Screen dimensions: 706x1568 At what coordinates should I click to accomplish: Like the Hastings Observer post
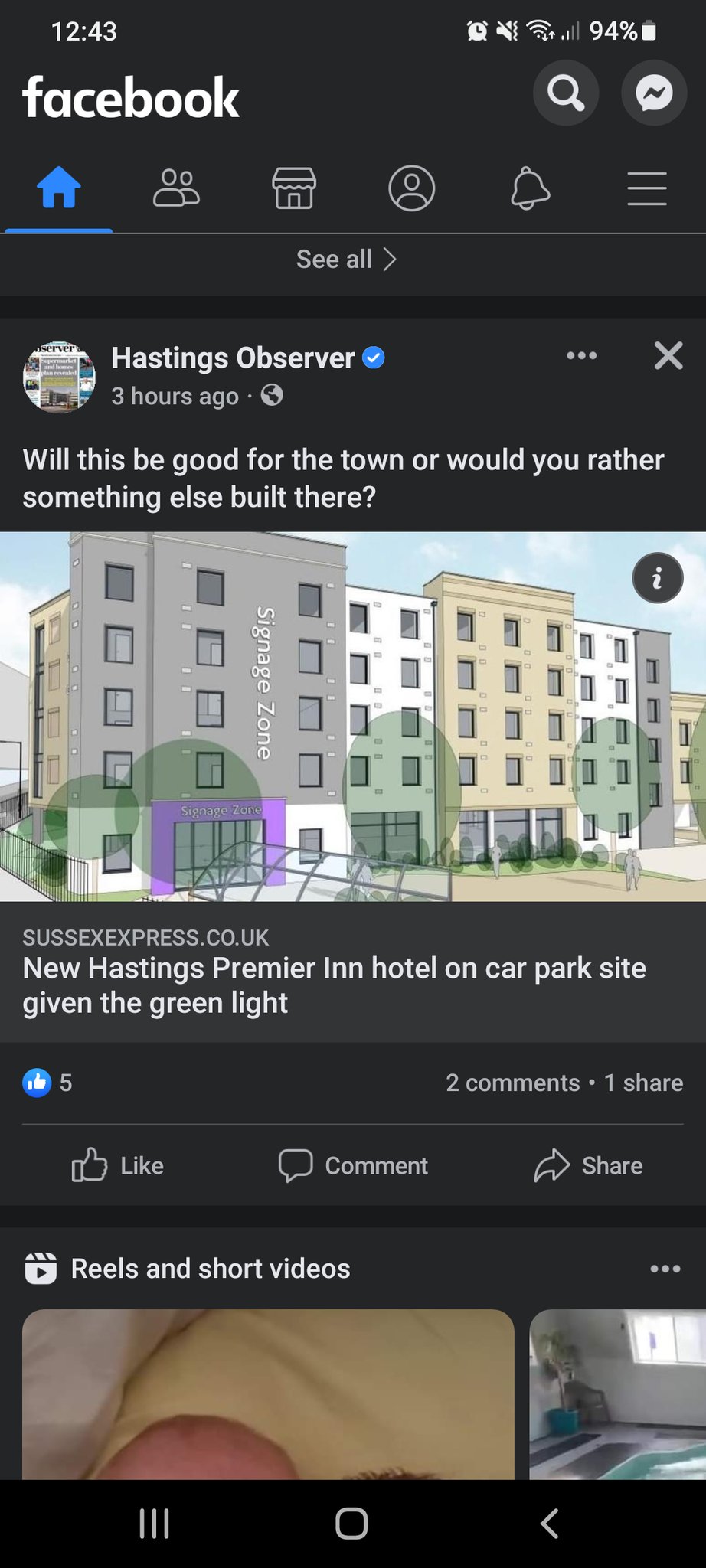point(118,1165)
